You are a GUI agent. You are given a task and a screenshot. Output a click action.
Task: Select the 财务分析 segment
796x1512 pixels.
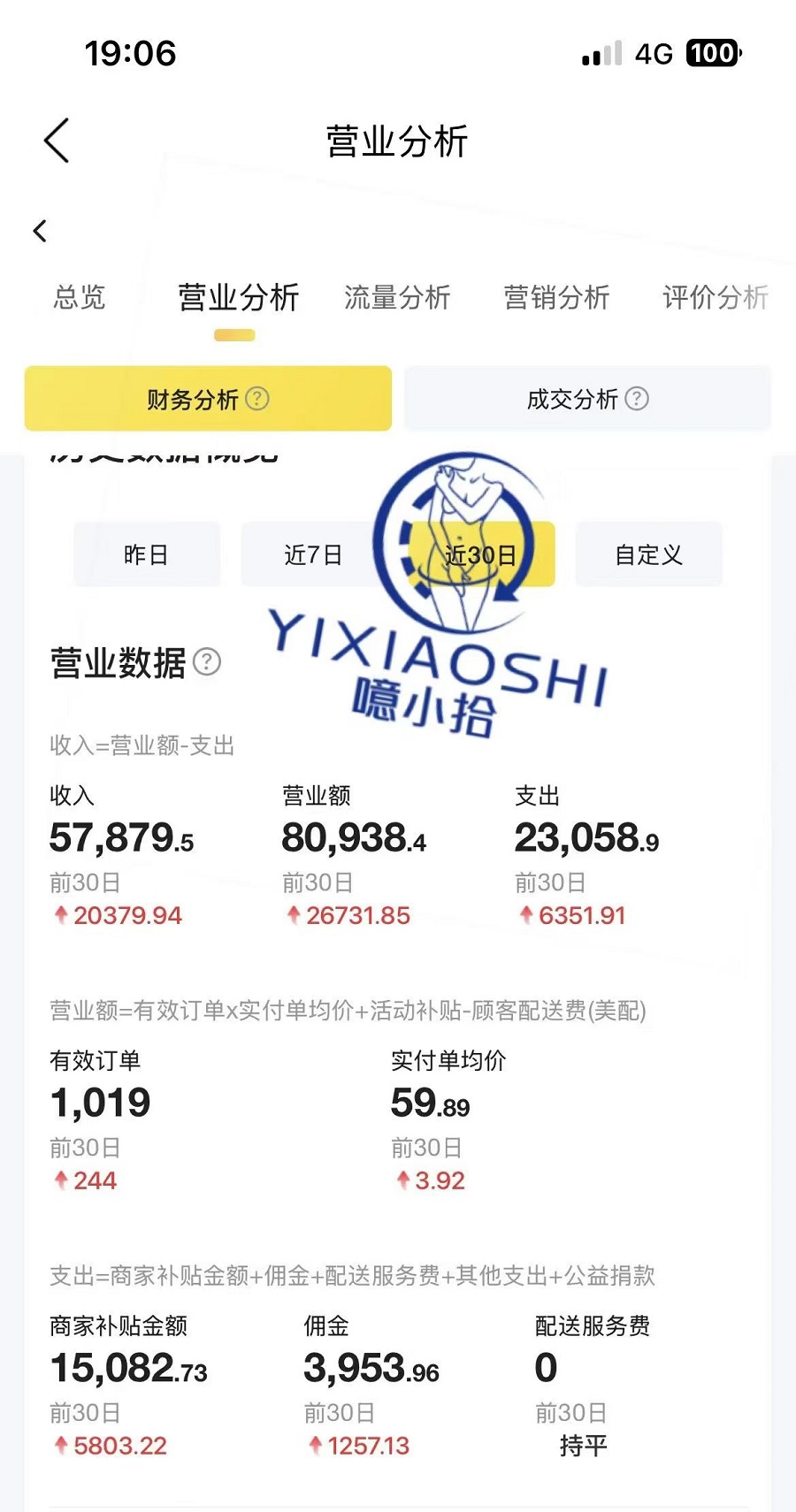point(192,400)
